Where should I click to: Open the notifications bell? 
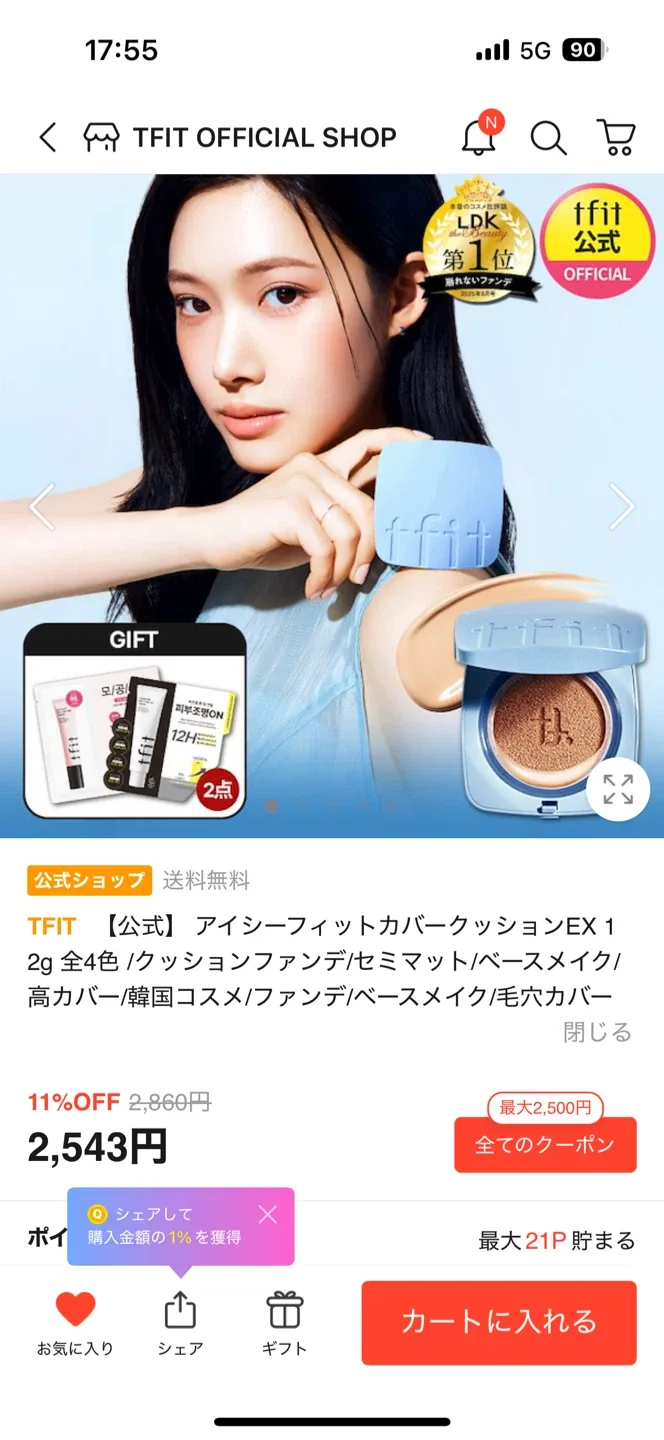pyautogui.click(x=479, y=138)
